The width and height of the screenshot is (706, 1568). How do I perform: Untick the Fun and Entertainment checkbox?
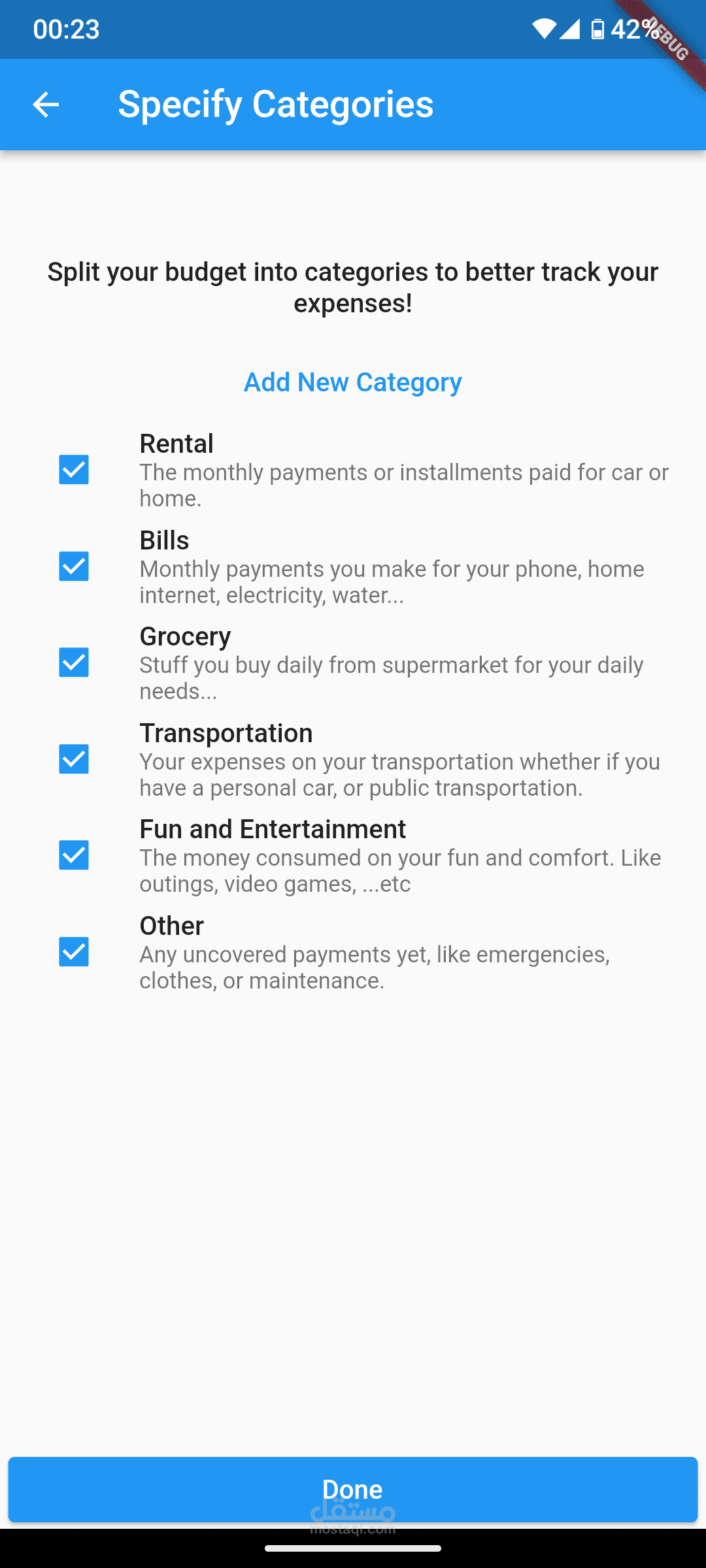coord(74,855)
